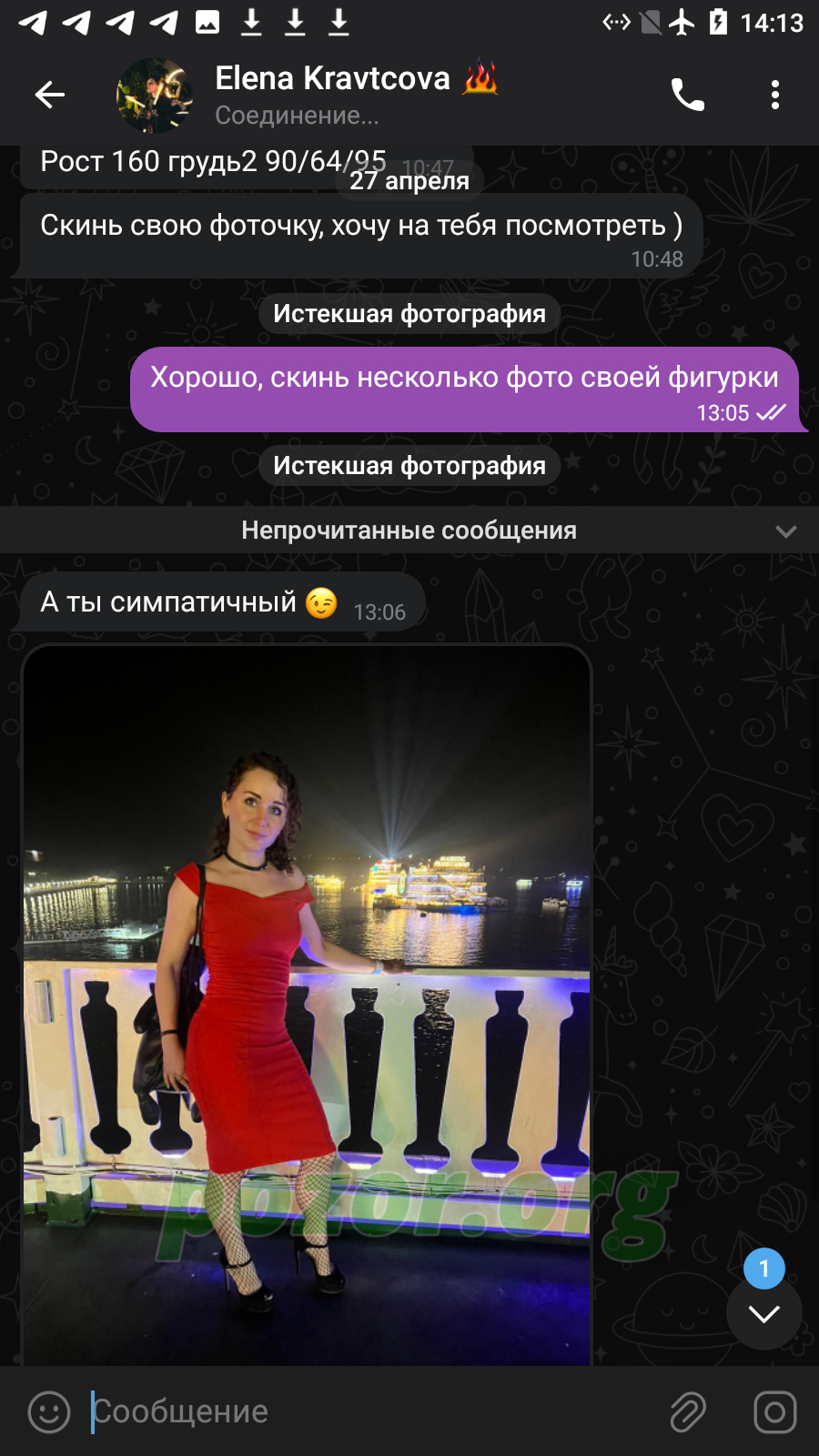
Task: Go back to the chat list
Action: [49, 95]
